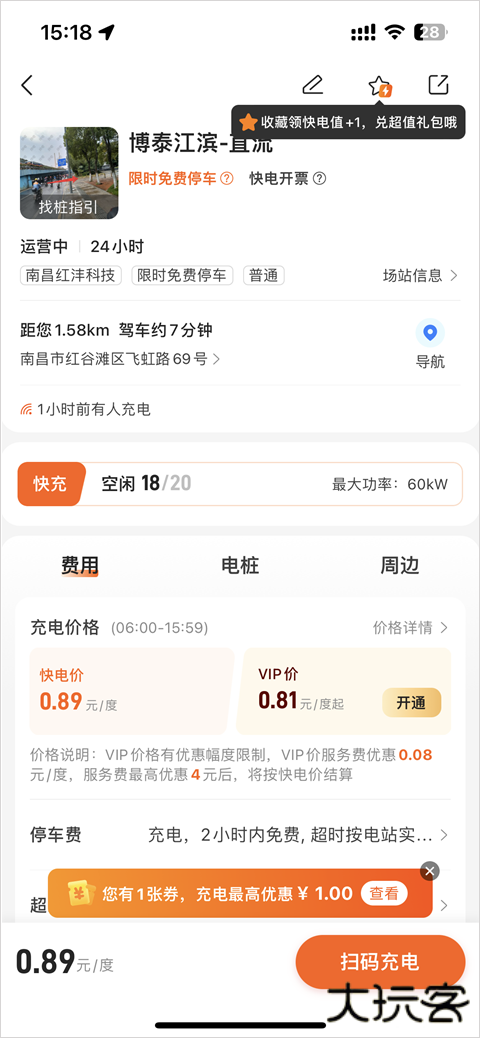Screen dimensions: 480x1038
Task: Dismiss the coupon banner
Action: [x=430, y=871]
